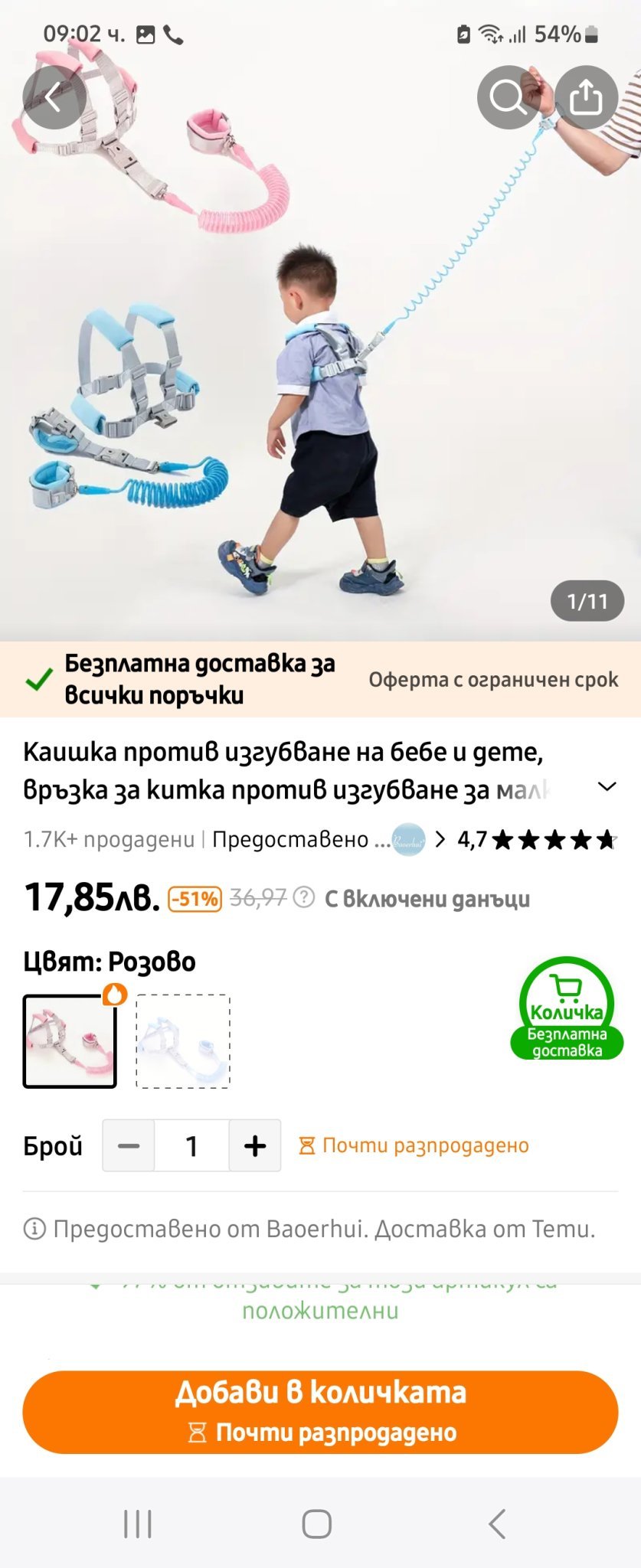Image resolution: width=641 pixels, height=1568 pixels.
Task: Open the search magnifier icon
Action: (x=508, y=97)
